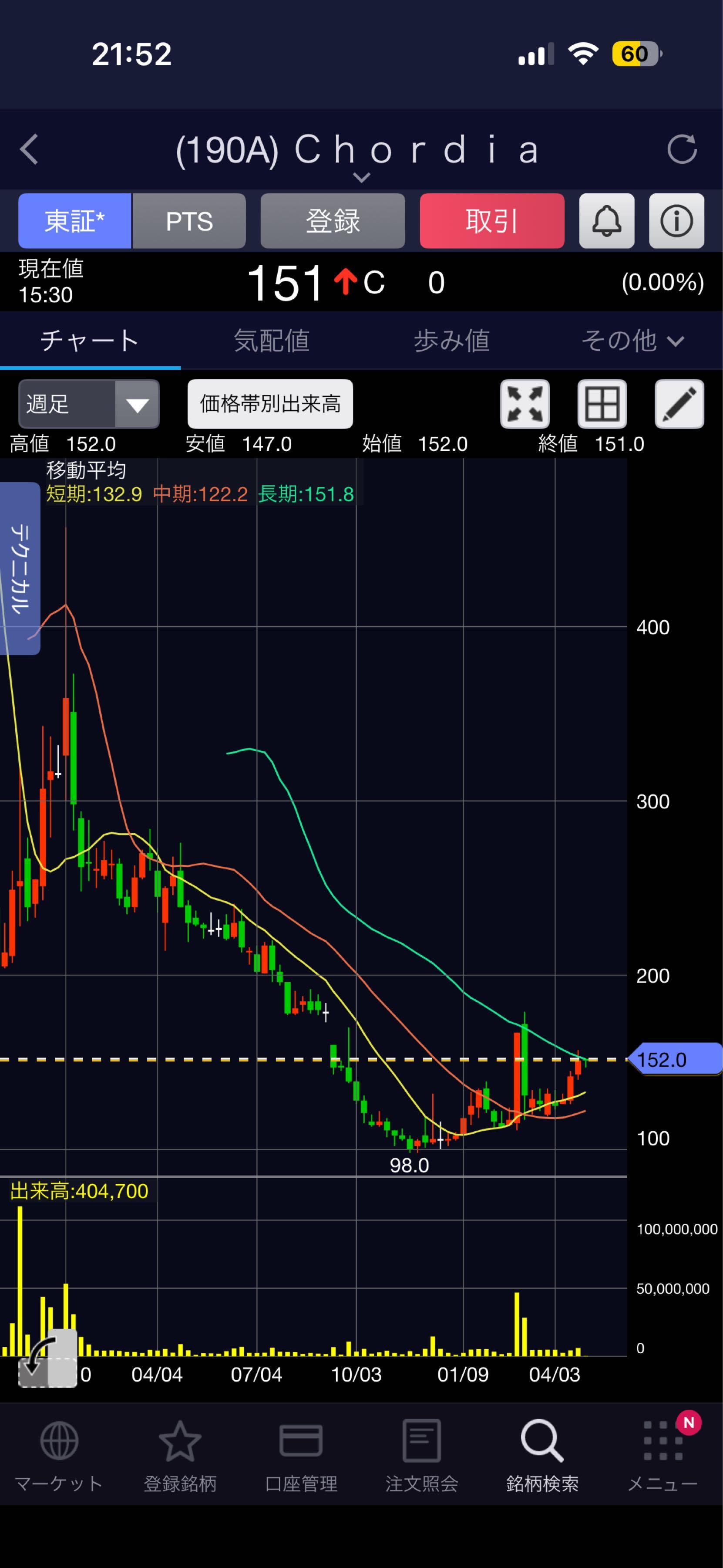Open the 取引 trade button
The image size is (723, 1568).
point(491,221)
